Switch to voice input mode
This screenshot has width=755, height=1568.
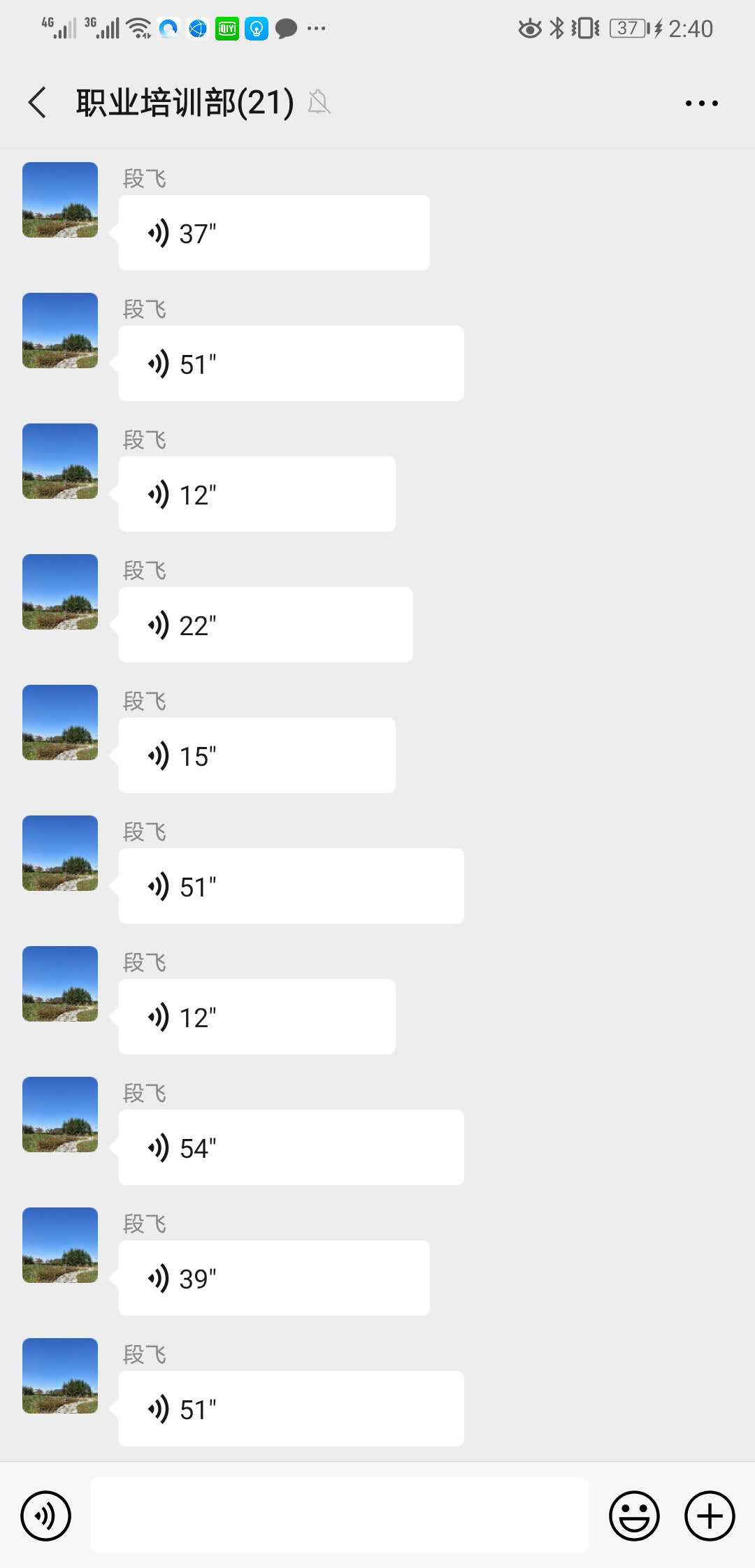46,1516
